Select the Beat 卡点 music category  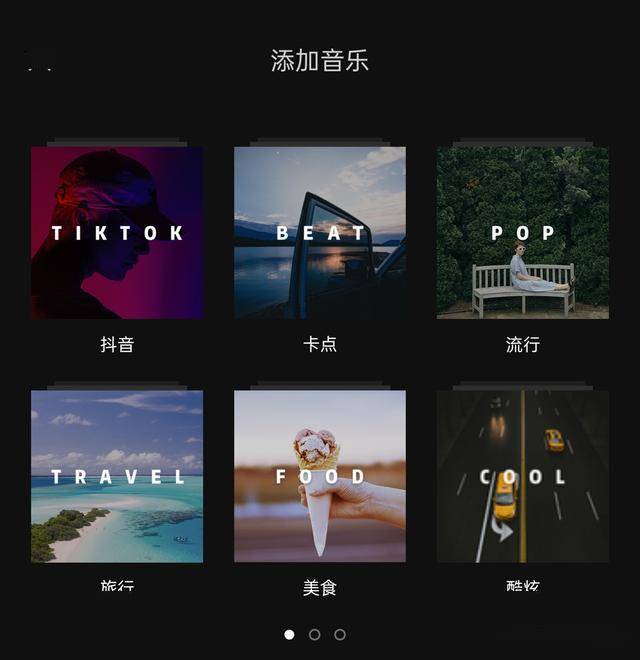(x=320, y=233)
